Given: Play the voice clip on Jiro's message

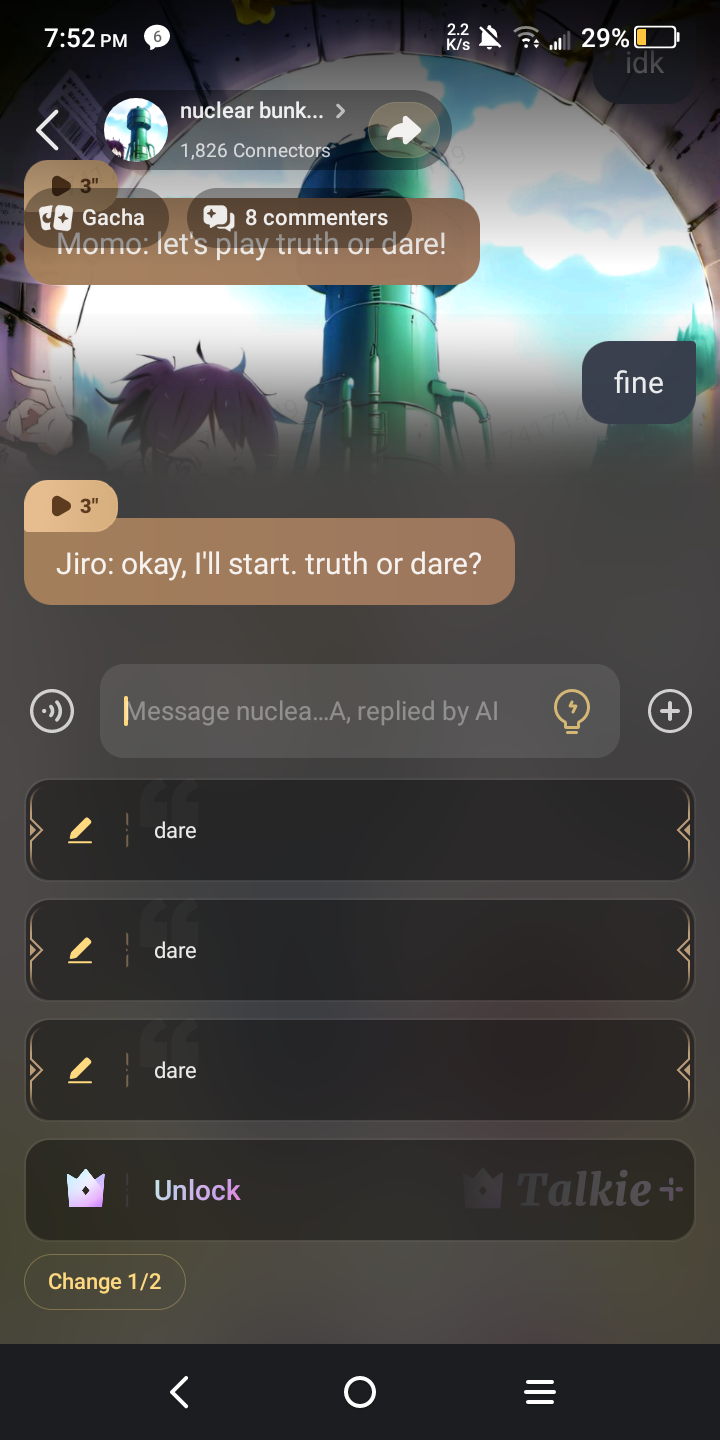Looking at the screenshot, I should pos(72,506).
